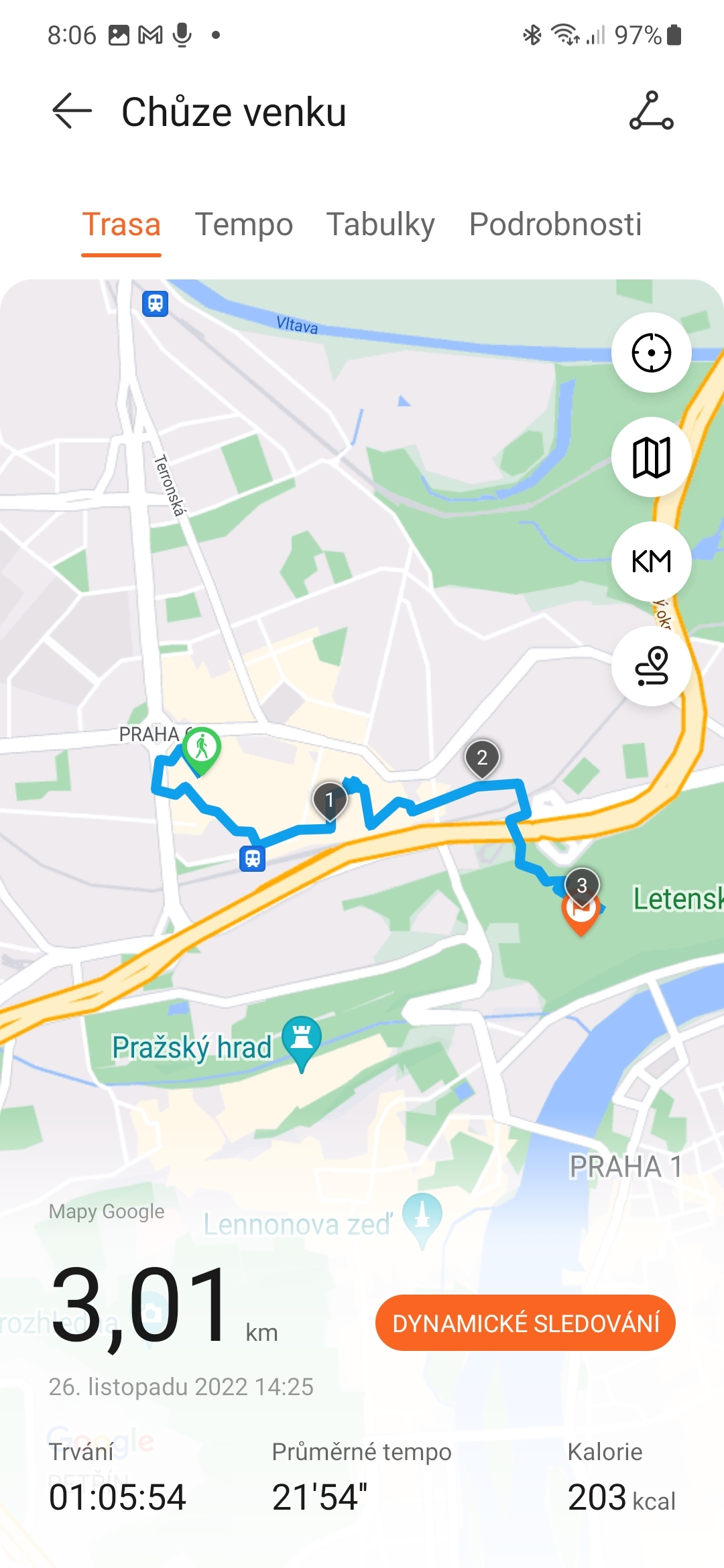Go back from Chůze venku
Viewport: 724px width, 1568px height.
tap(72, 111)
